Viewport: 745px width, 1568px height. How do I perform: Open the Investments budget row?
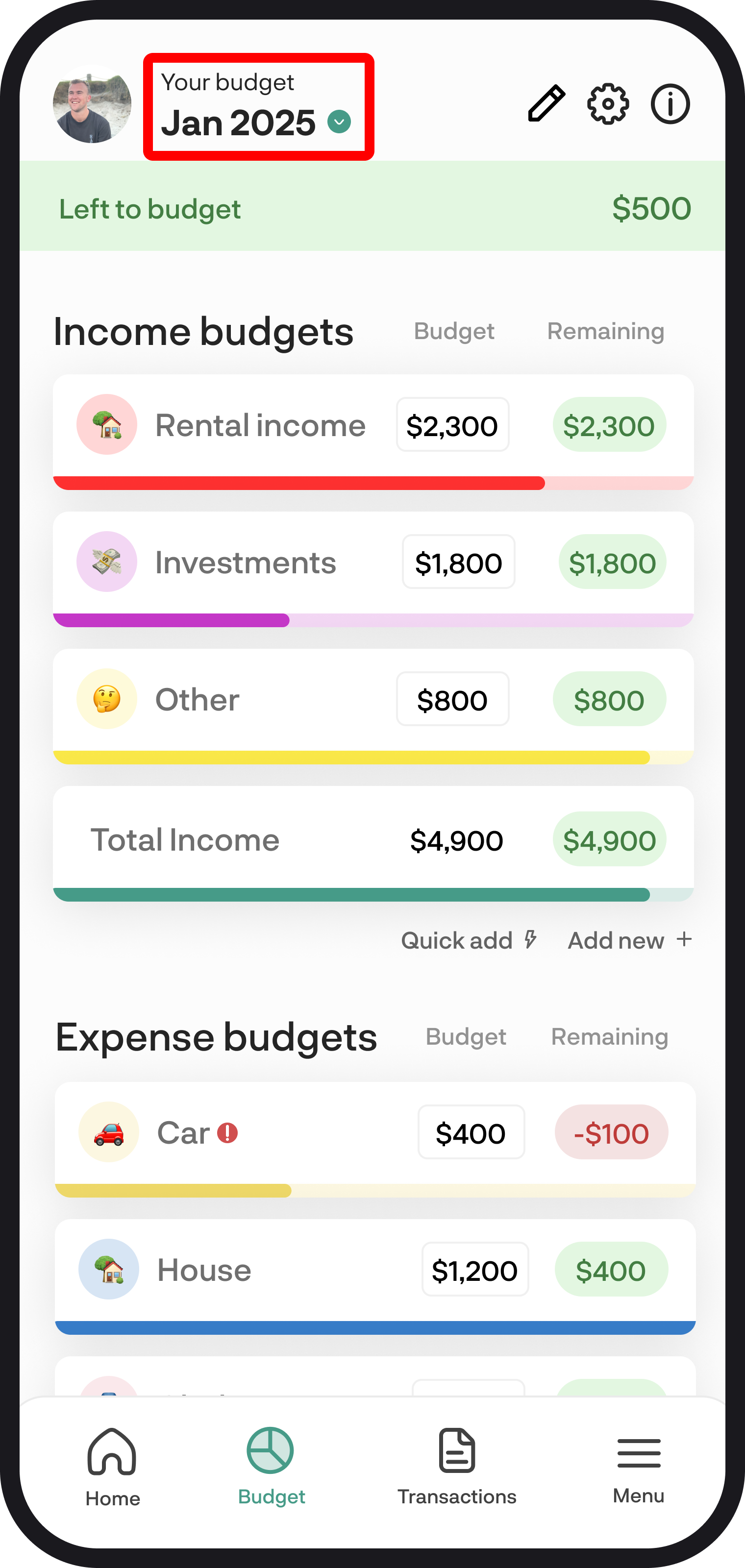[x=373, y=569]
